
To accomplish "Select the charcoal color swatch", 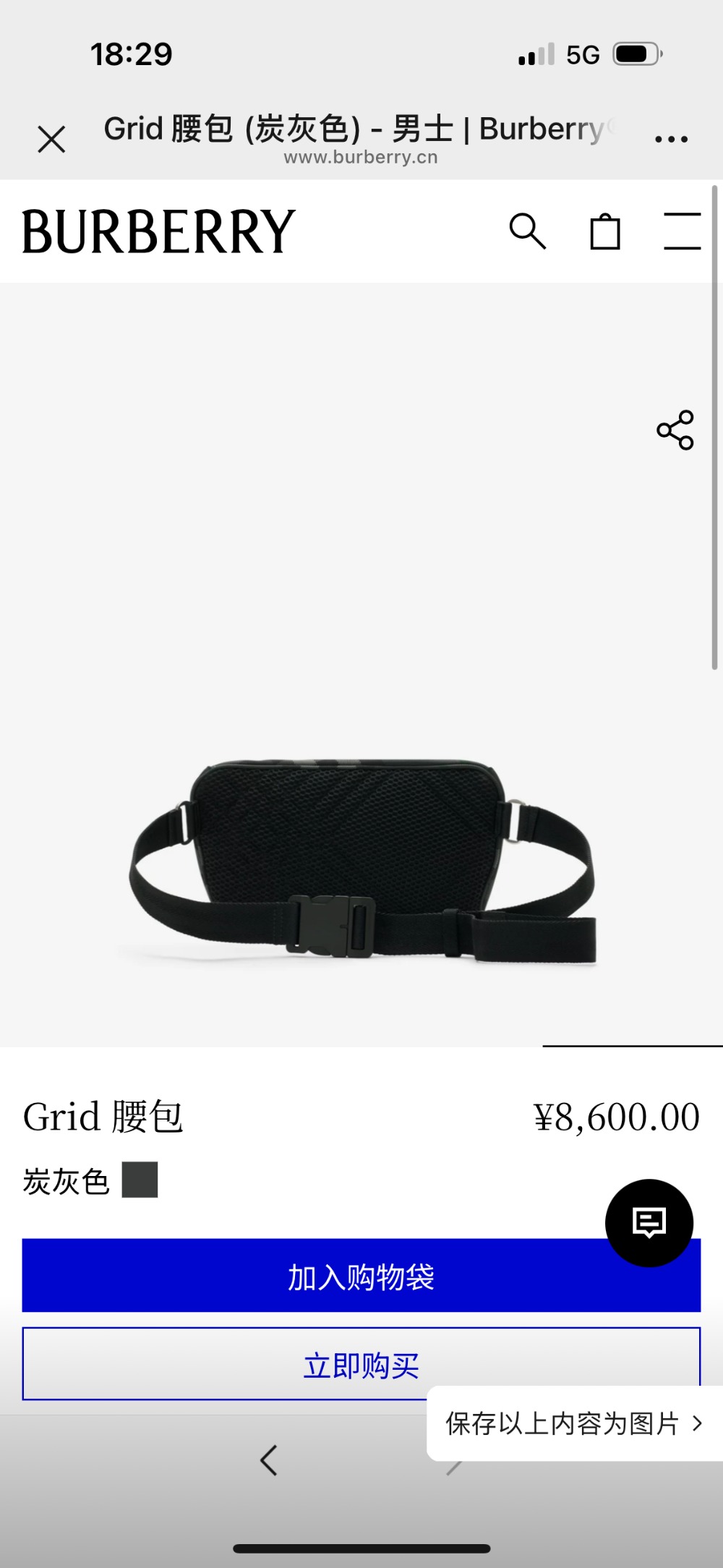I will [x=140, y=1180].
